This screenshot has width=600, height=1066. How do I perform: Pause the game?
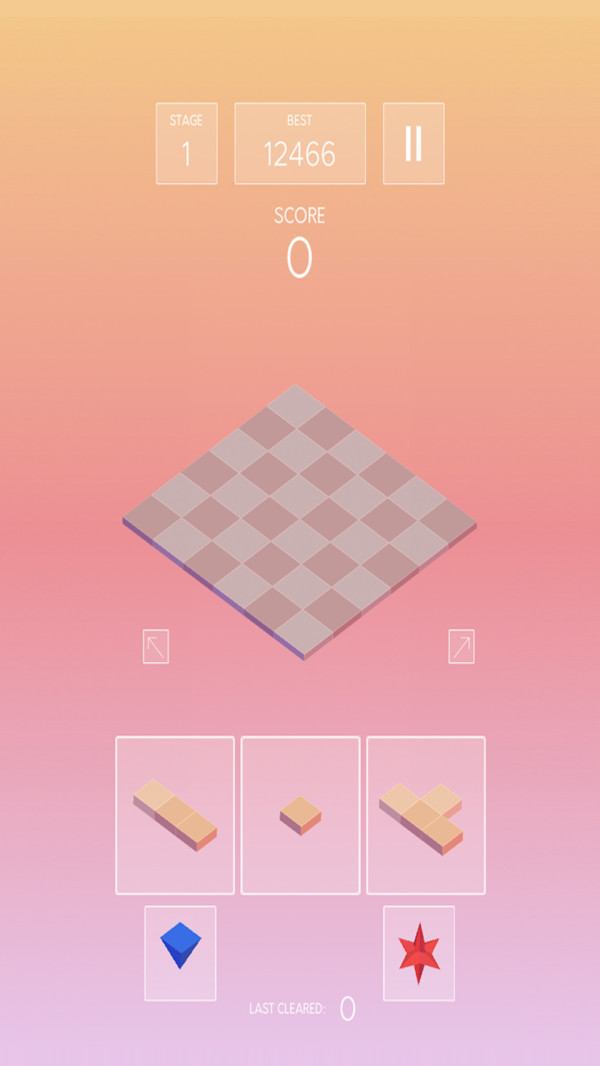click(x=413, y=144)
